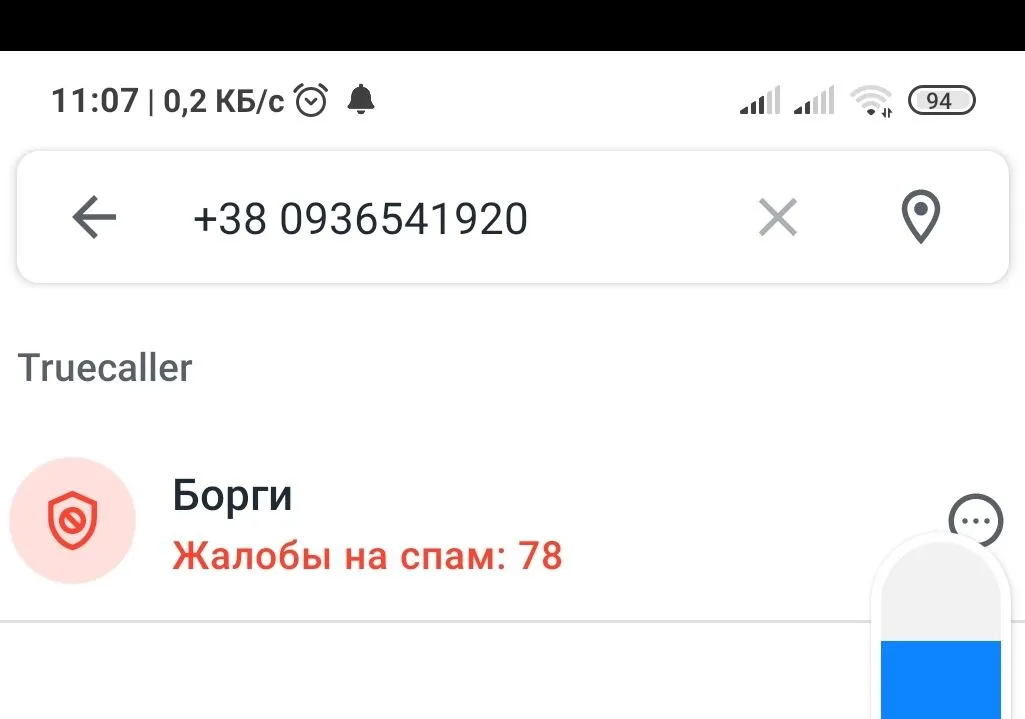Open the location pin search option
1025x719 pixels.
(x=920, y=217)
